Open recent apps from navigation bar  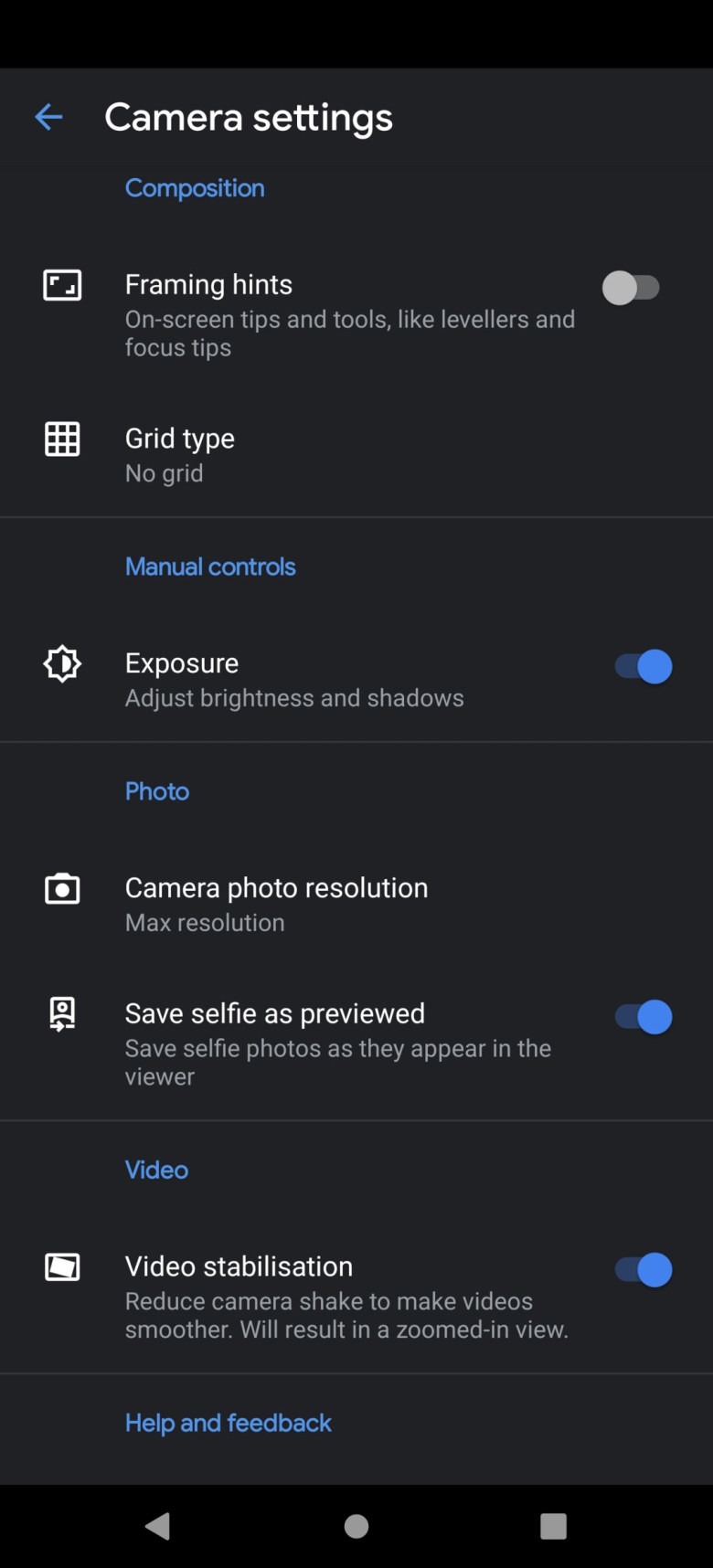(553, 1526)
